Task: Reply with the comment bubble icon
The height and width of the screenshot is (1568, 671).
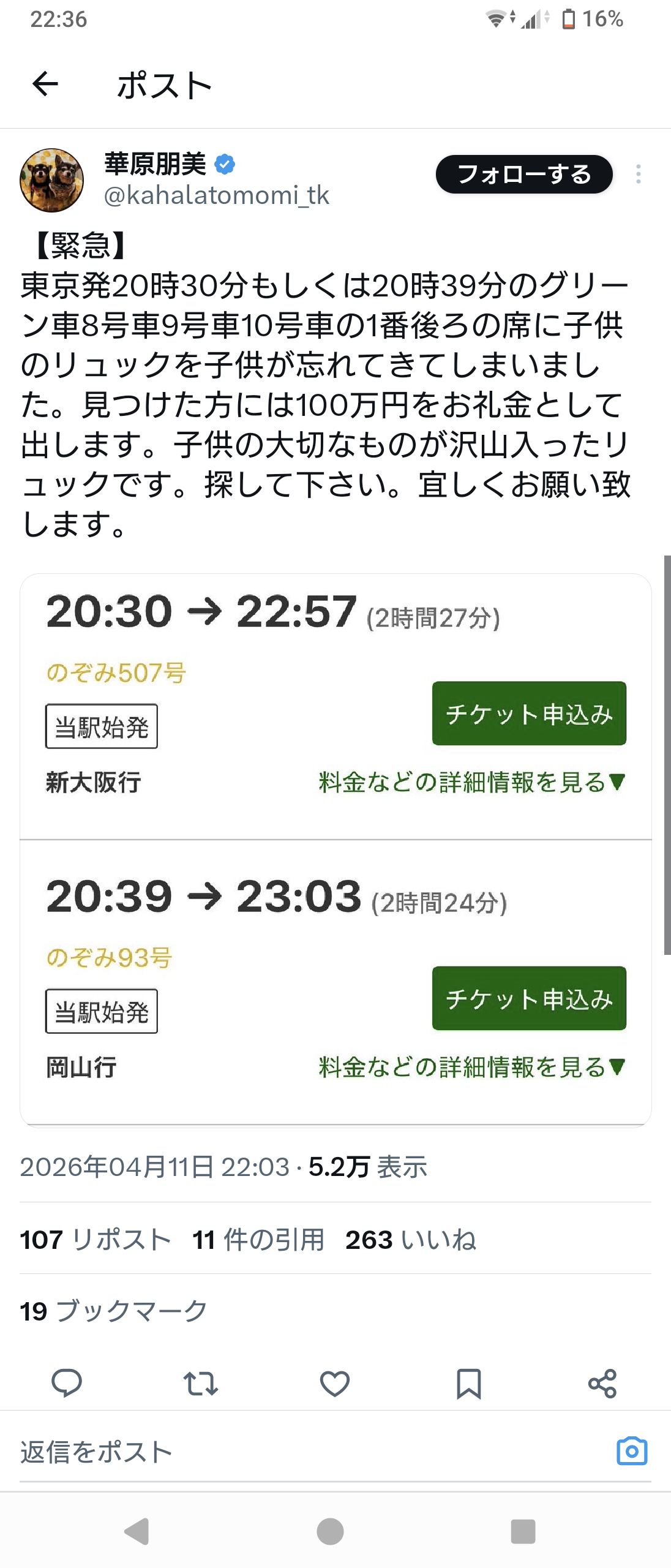Action: (67, 1383)
